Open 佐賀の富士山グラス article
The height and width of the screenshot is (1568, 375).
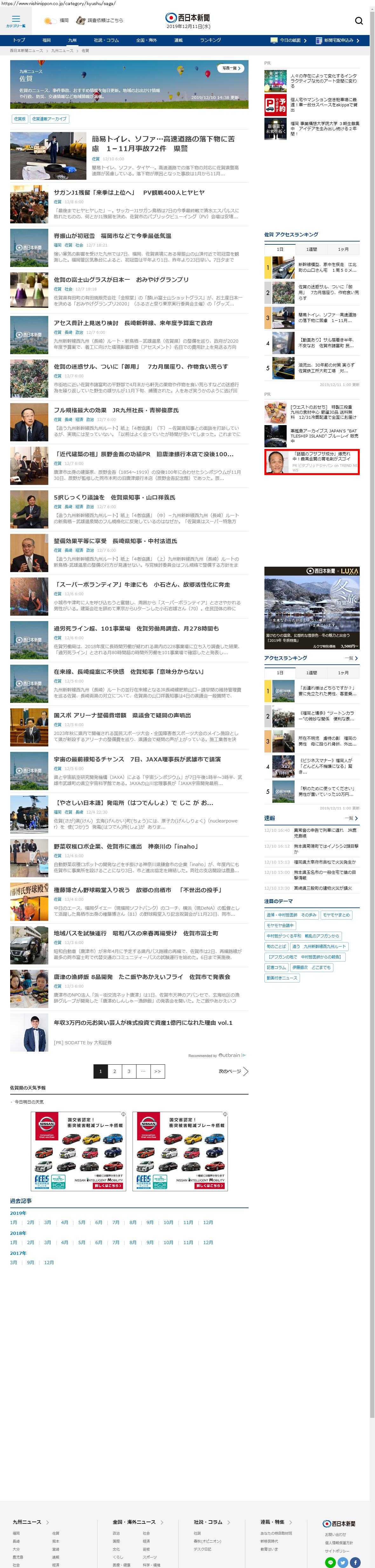(121, 279)
